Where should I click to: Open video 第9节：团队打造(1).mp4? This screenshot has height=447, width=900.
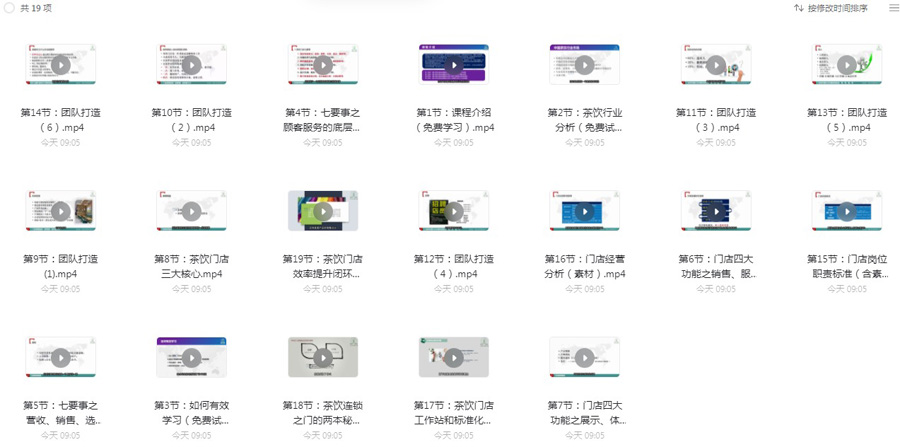(61, 211)
